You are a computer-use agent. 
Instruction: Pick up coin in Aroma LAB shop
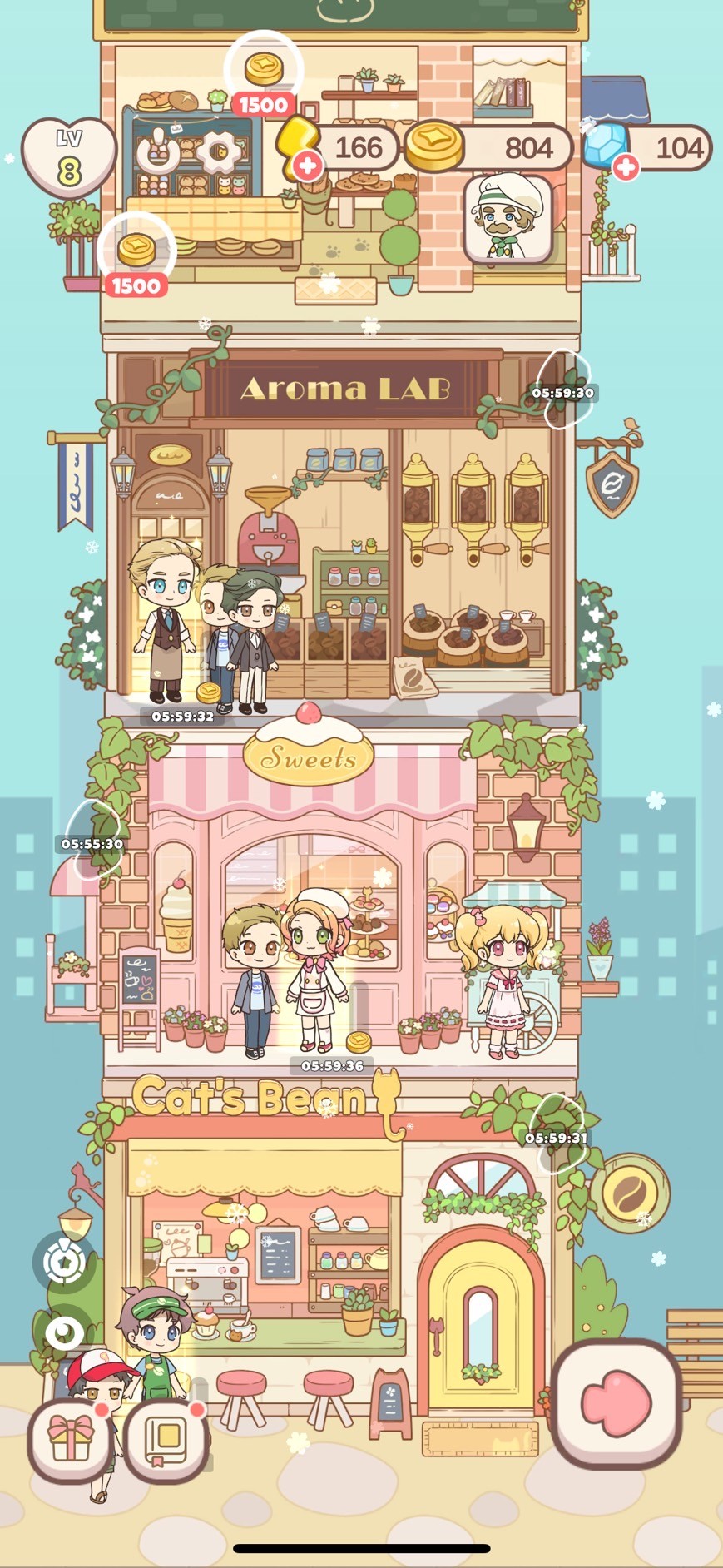click(208, 692)
